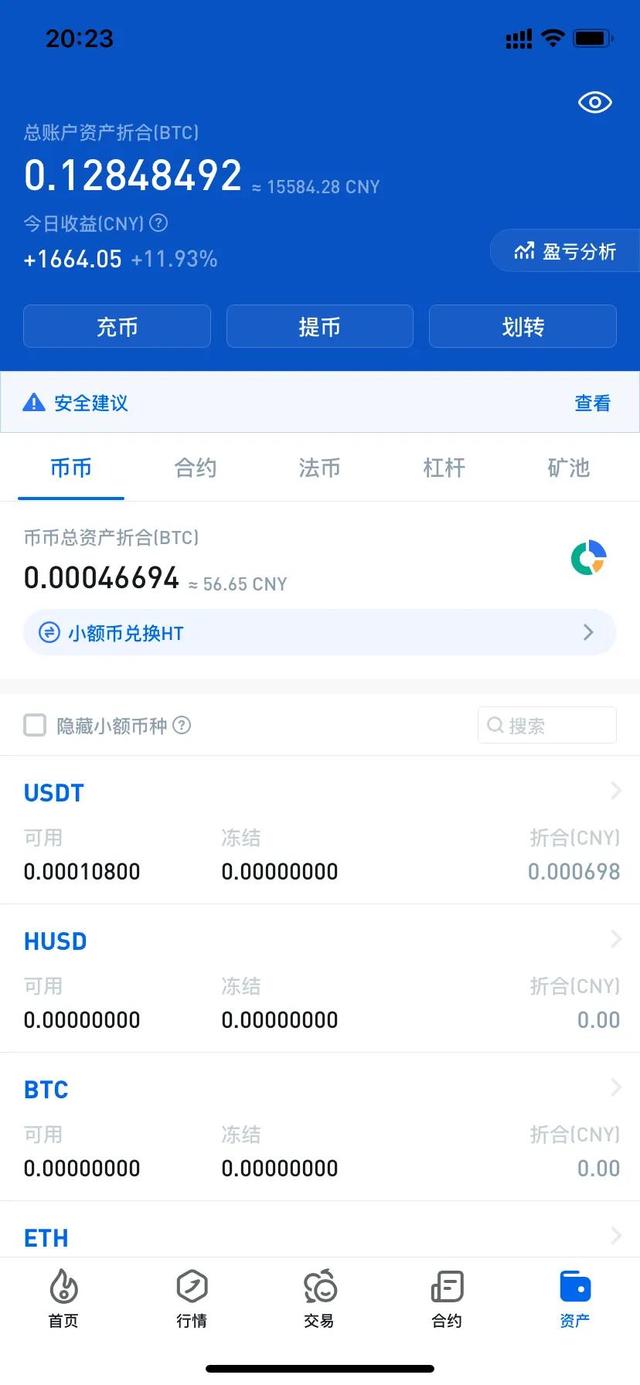Screen dimensions: 640x1385
Task: Go to the 首页 home tab
Action: click(x=63, y=1298)
